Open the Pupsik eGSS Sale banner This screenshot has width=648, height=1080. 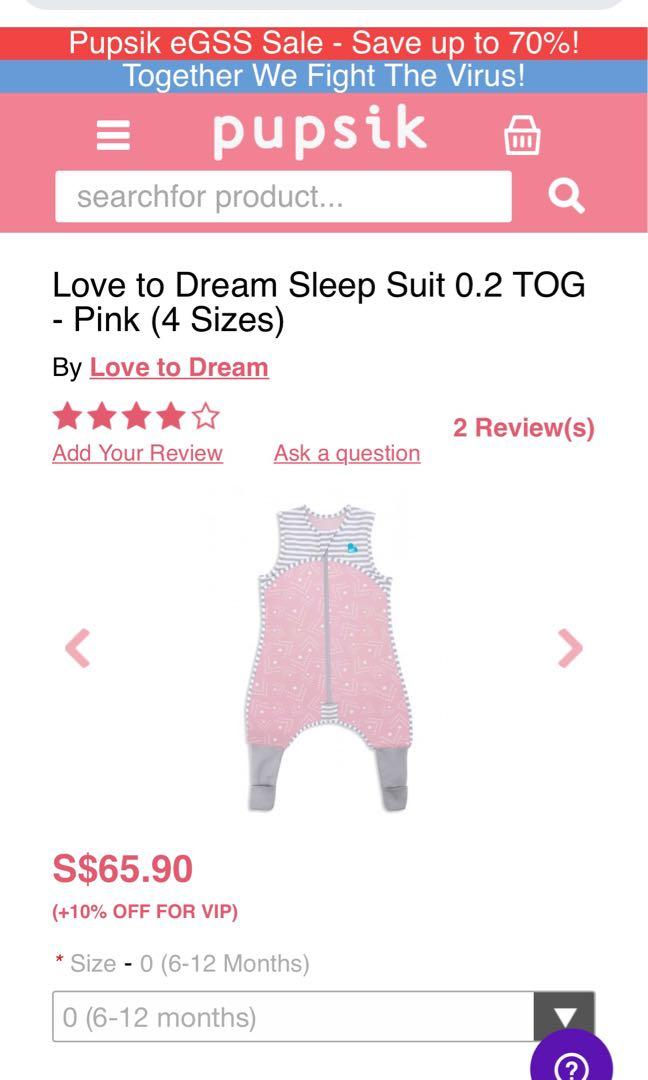click(x=324, y=43)
